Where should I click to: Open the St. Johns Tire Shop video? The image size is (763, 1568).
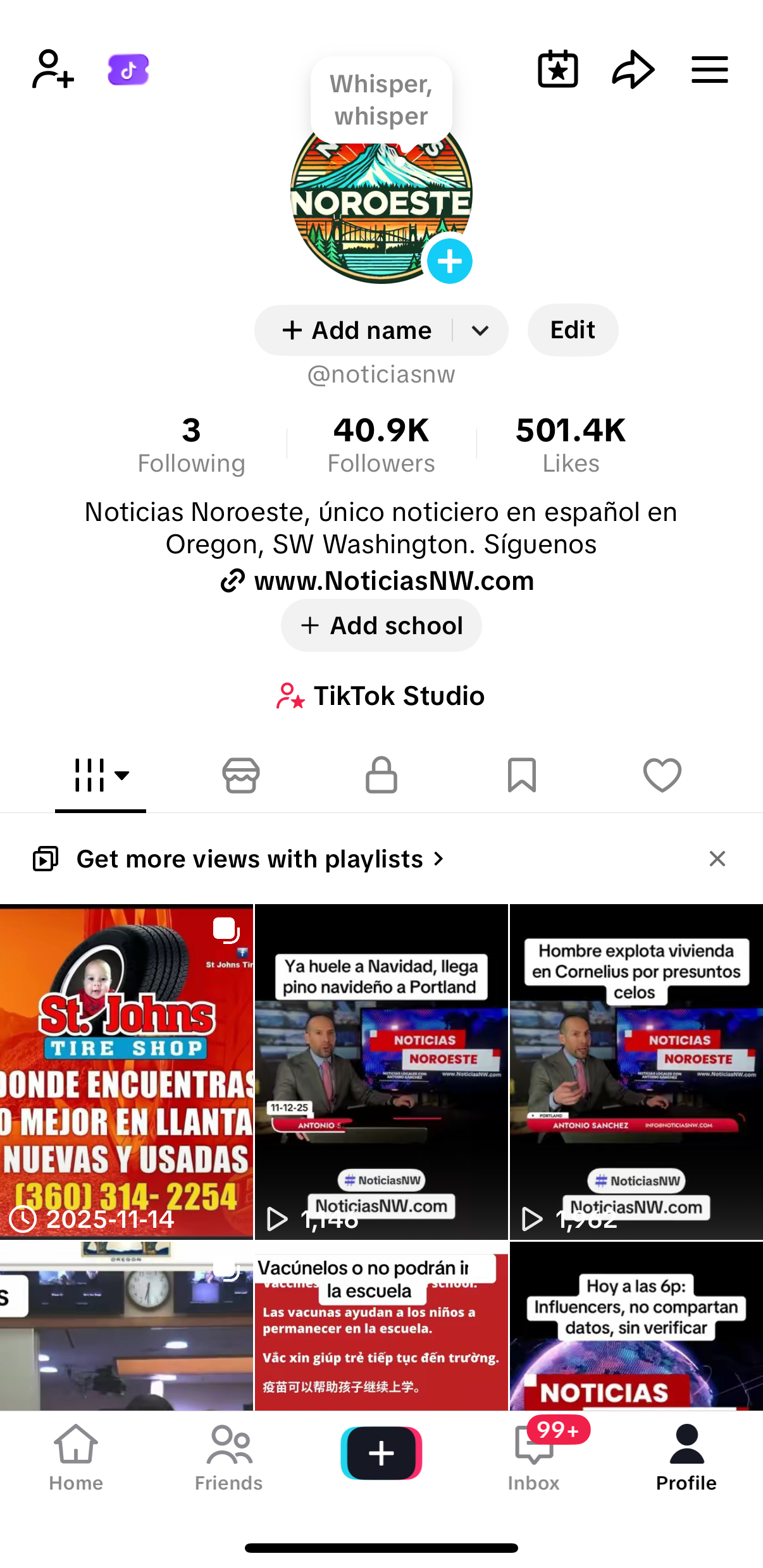point(127,1071)
